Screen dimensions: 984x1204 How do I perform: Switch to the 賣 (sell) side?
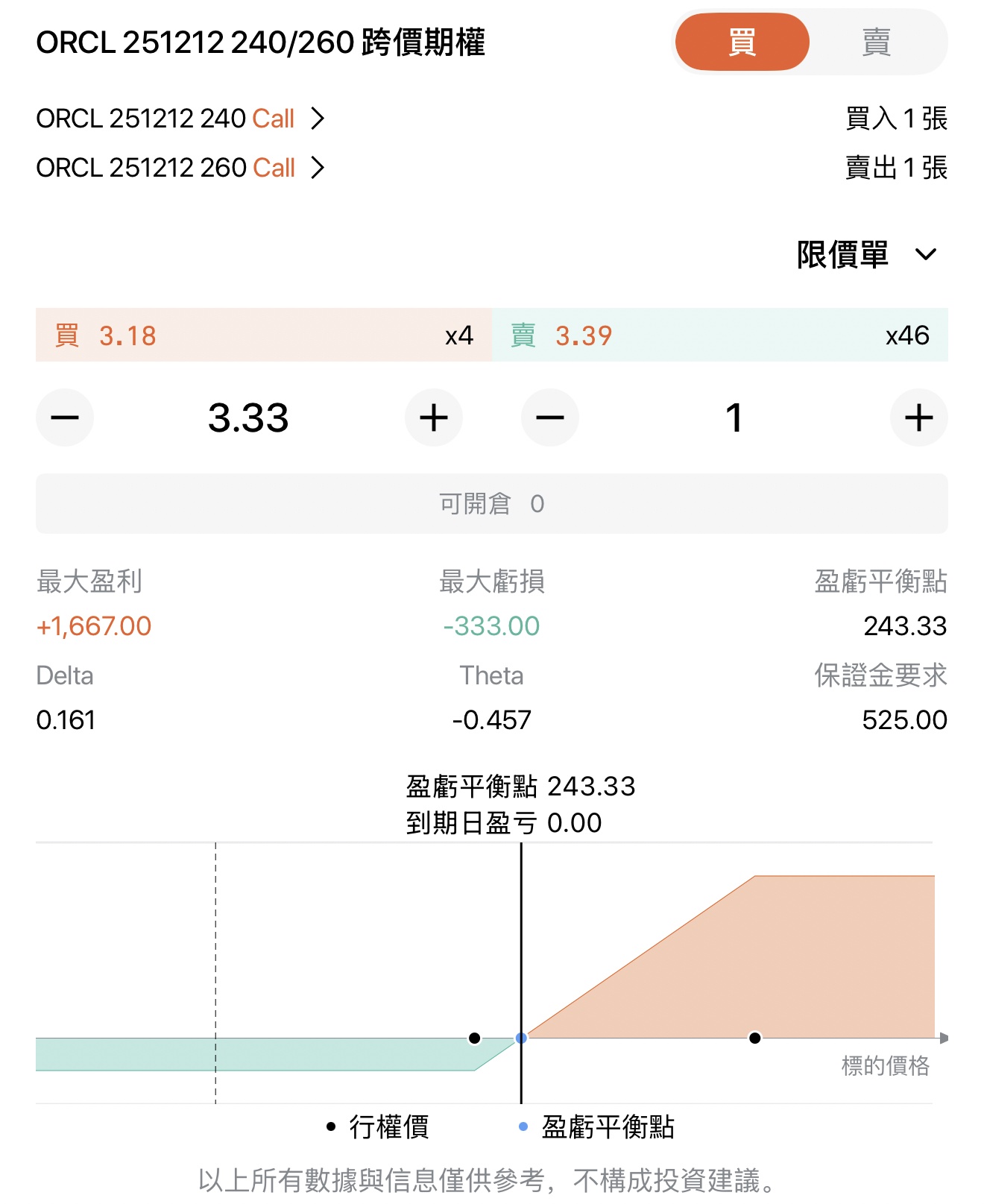pos(876,42)
